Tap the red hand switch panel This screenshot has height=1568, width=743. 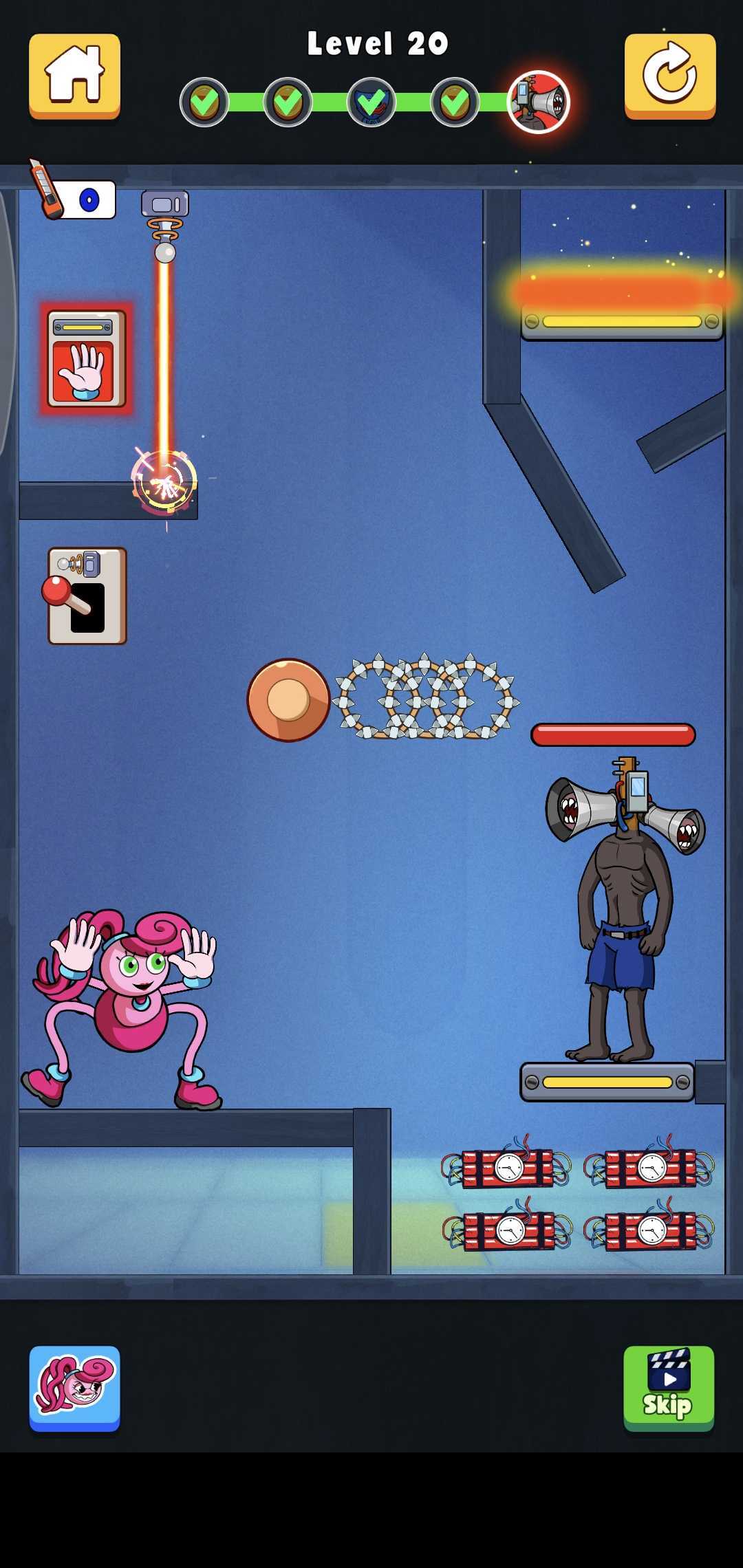87,358
